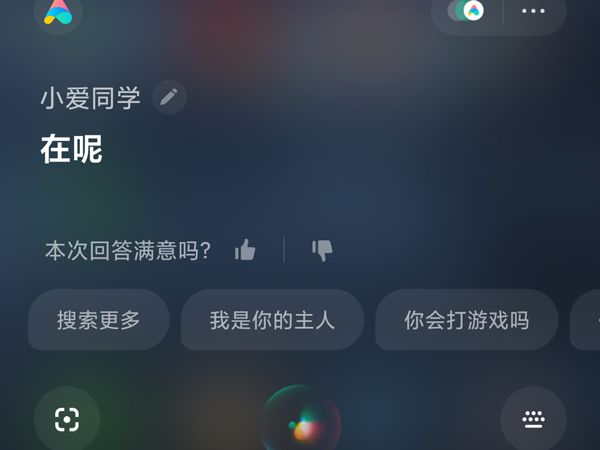Tap the 你会打游戏吗 suggestion chip
Screen dimensions: 600x450
point(466,320)
